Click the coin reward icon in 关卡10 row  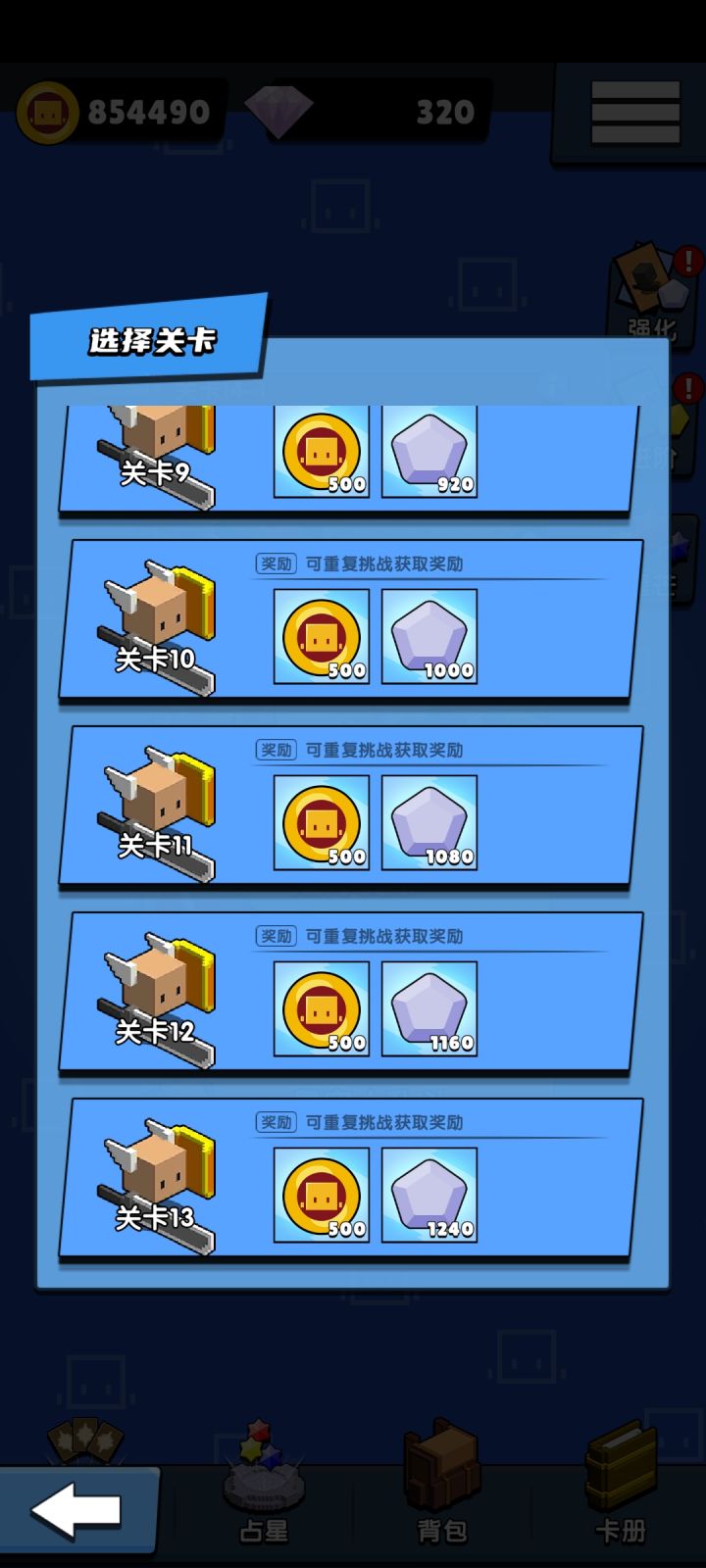[x=322, y=637]
